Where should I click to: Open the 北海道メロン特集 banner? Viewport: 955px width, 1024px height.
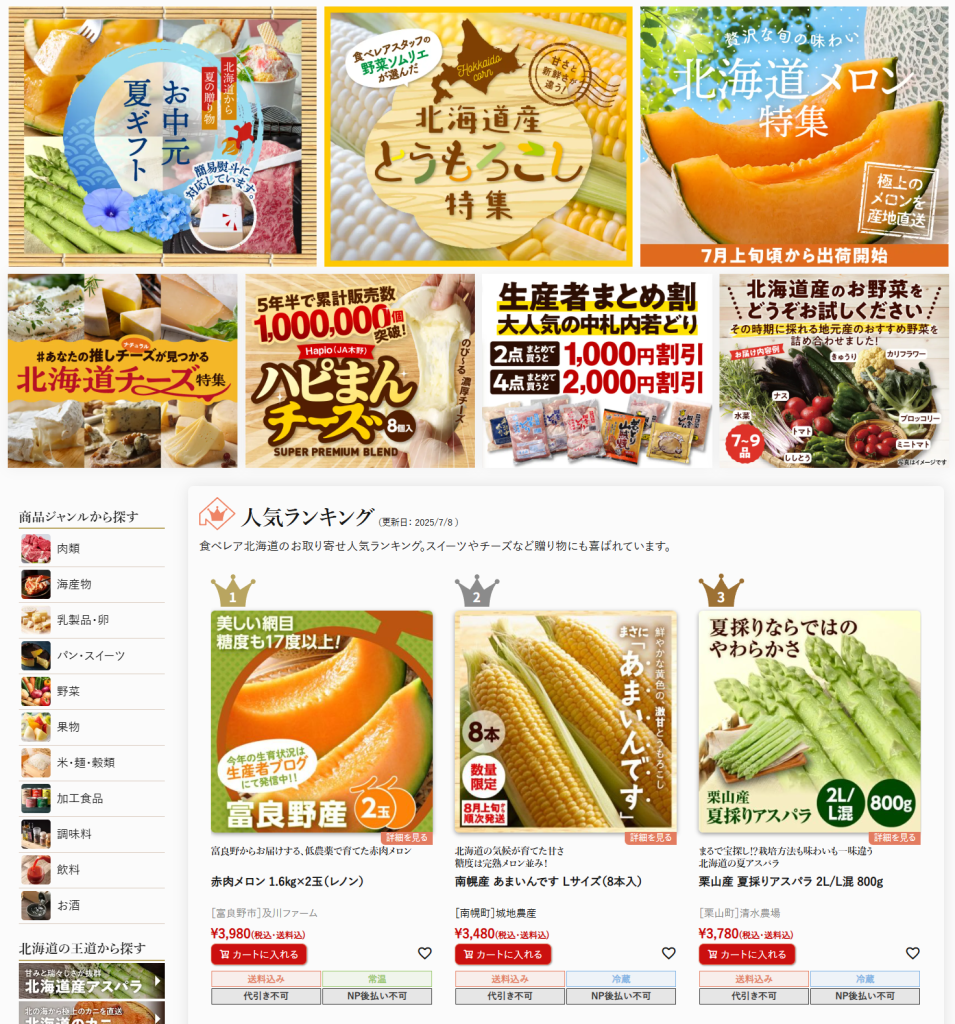(x=794, y=136)
